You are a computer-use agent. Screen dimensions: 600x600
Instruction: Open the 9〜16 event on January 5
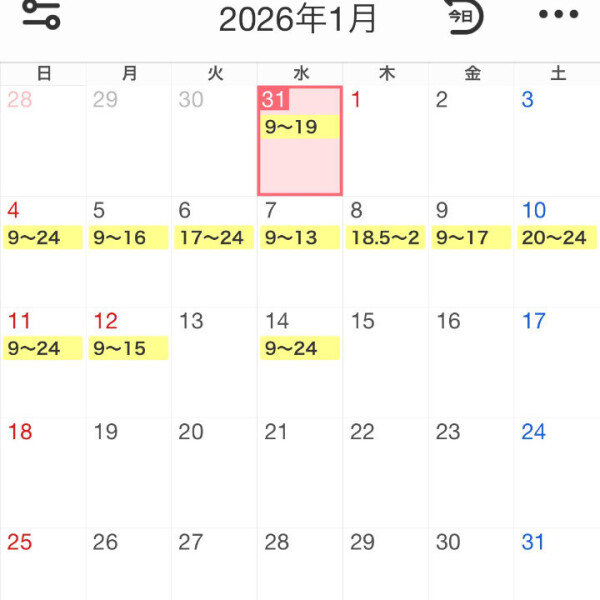point(129,238)
